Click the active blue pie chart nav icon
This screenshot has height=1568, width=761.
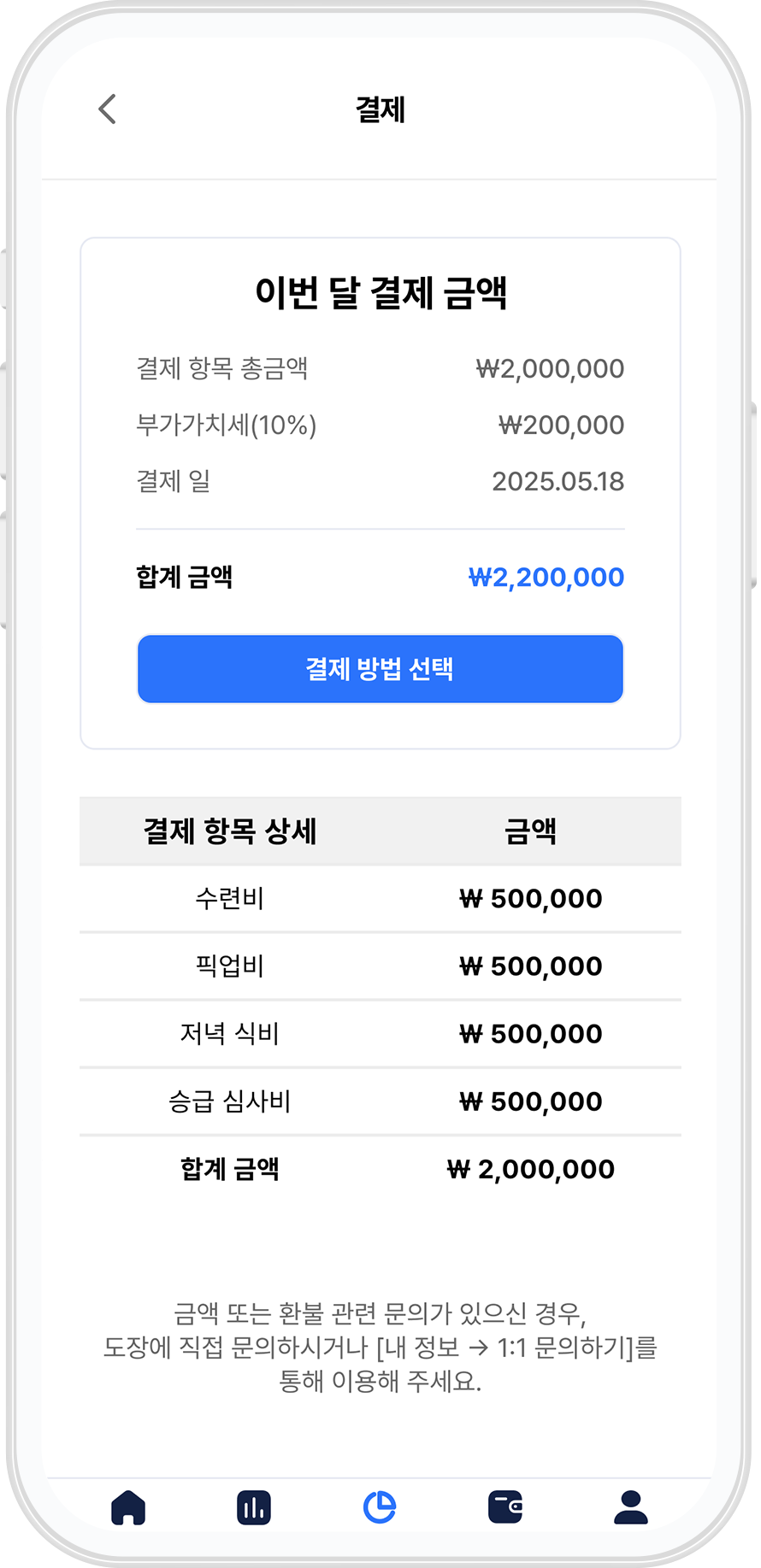(x=380, y=1506)
